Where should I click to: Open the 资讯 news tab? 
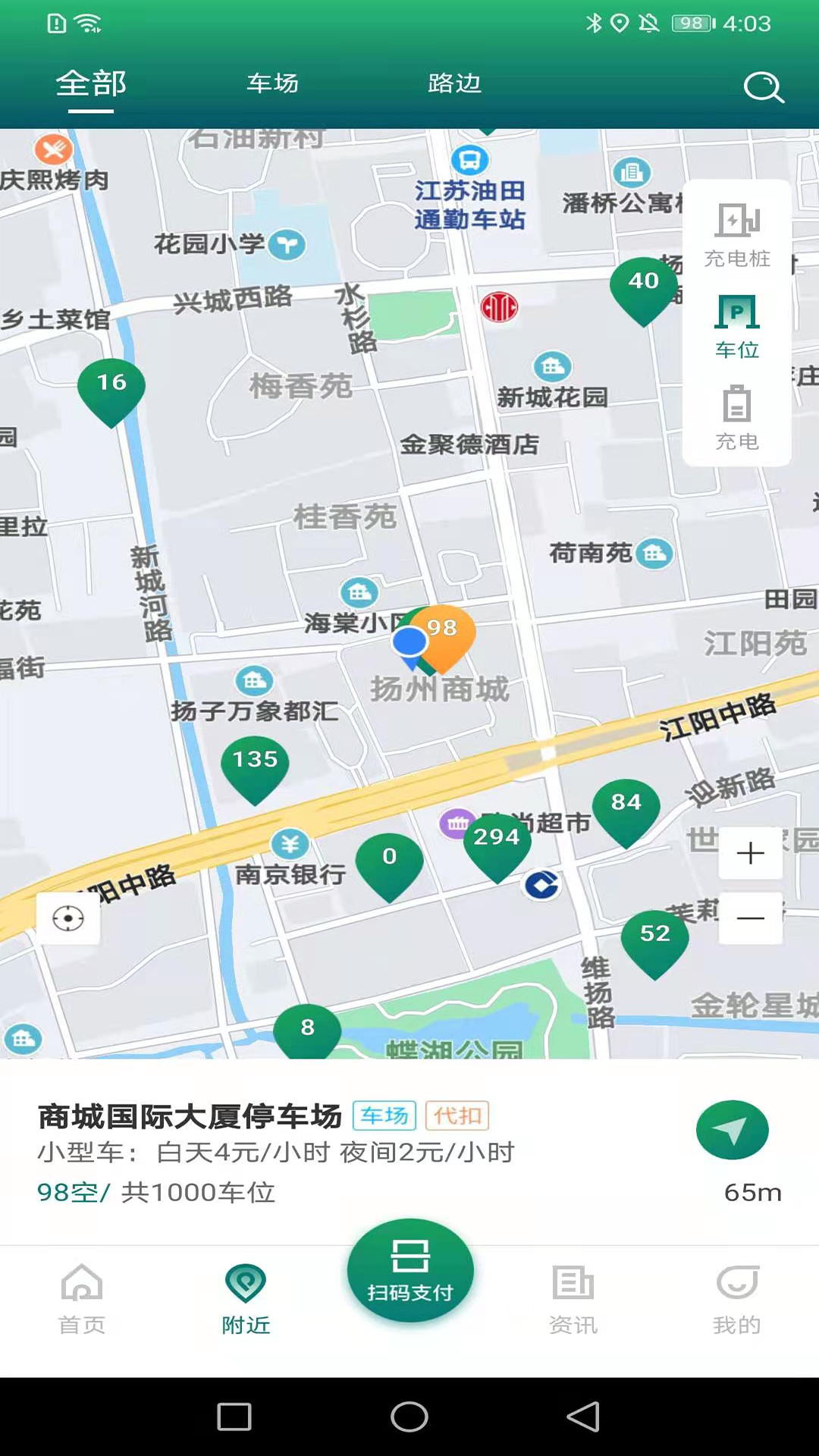click(x=573, y=1298)
